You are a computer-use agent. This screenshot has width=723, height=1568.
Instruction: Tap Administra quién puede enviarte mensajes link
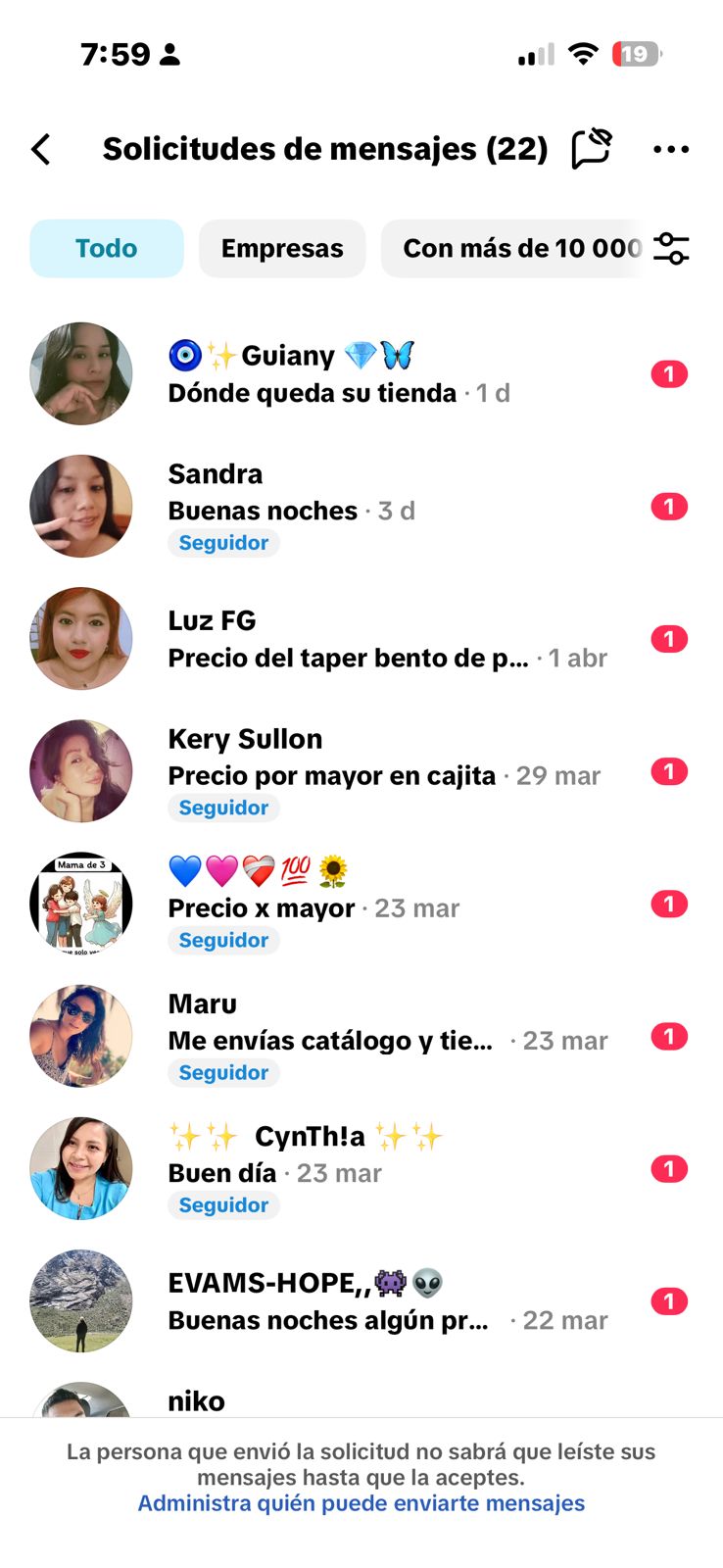(x=361, y=1503)
